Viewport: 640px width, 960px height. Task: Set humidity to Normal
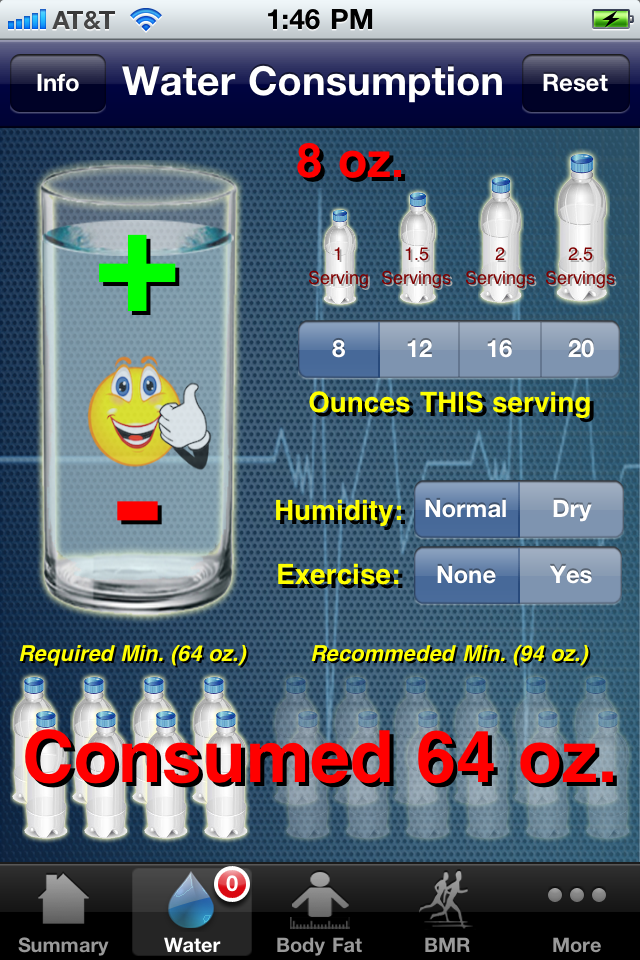[x=466, y=509]
